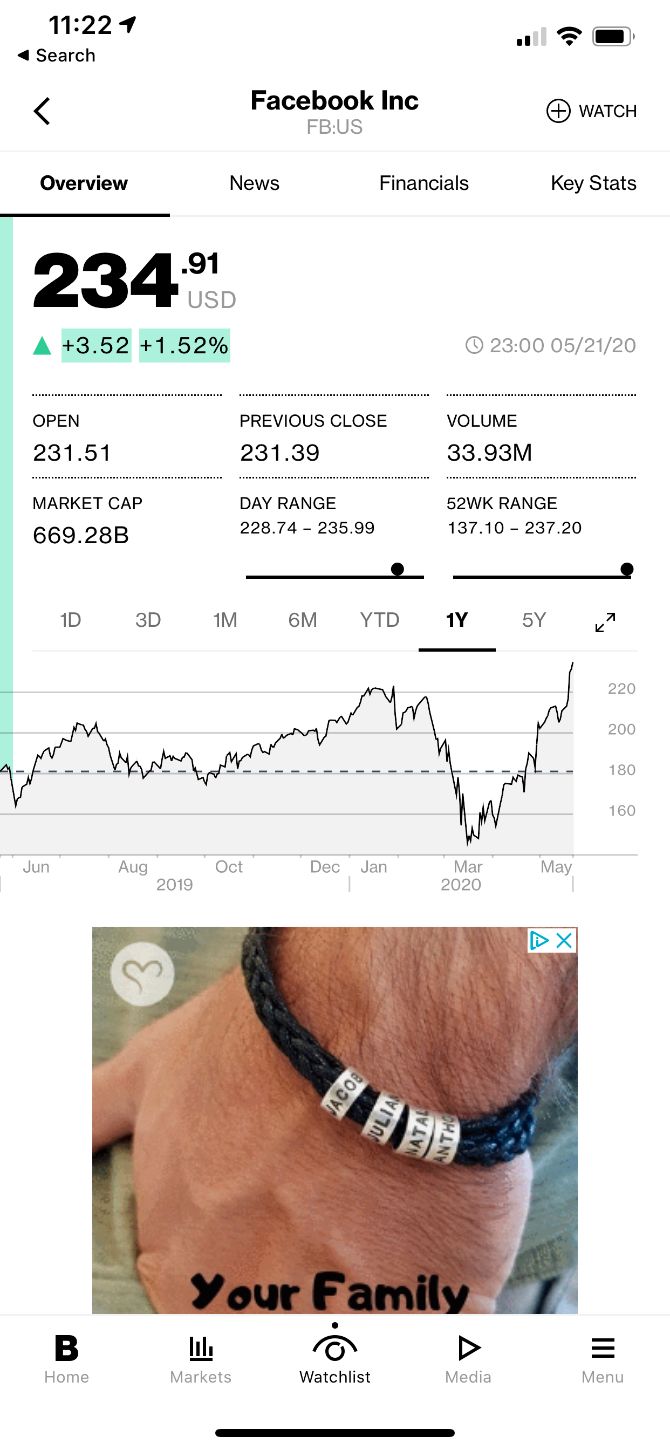Screen dimensions: 670x1450
Task: Go back using the arrow icon
Action: (42, 111)
